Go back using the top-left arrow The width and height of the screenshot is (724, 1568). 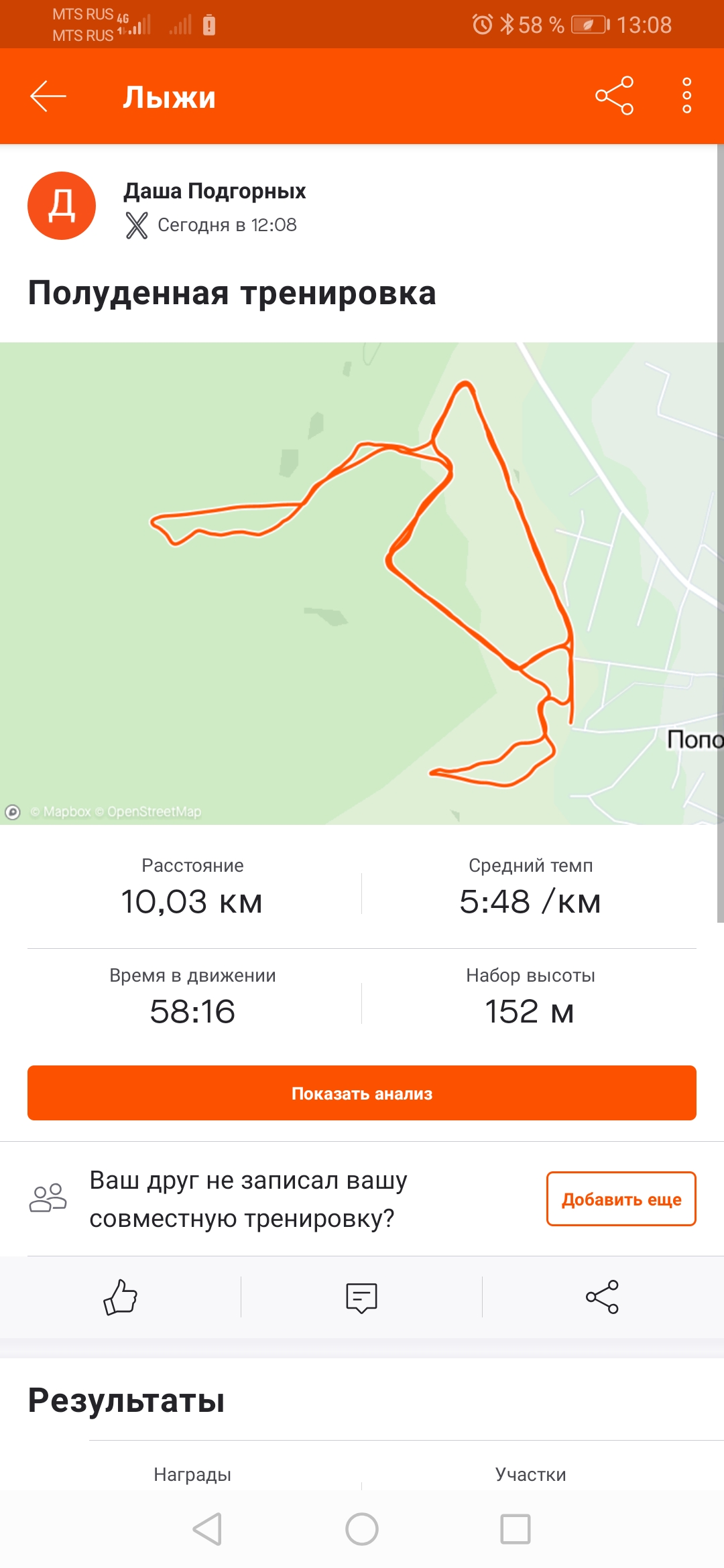tap(48, 96)
